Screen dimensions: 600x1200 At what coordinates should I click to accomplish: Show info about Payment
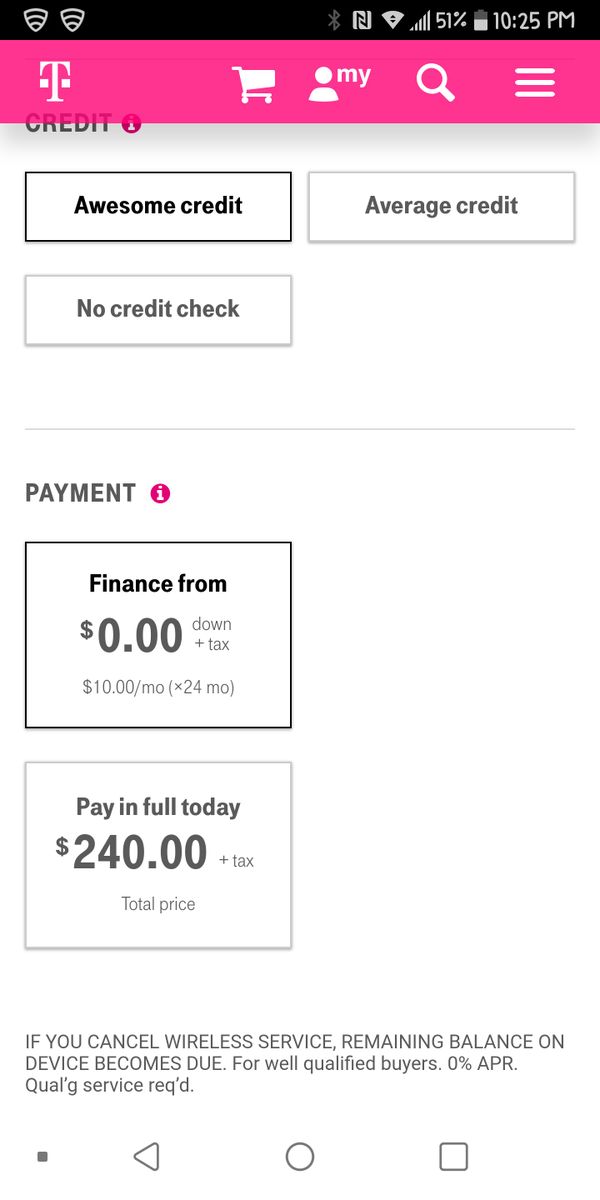[x=160, y=494]
